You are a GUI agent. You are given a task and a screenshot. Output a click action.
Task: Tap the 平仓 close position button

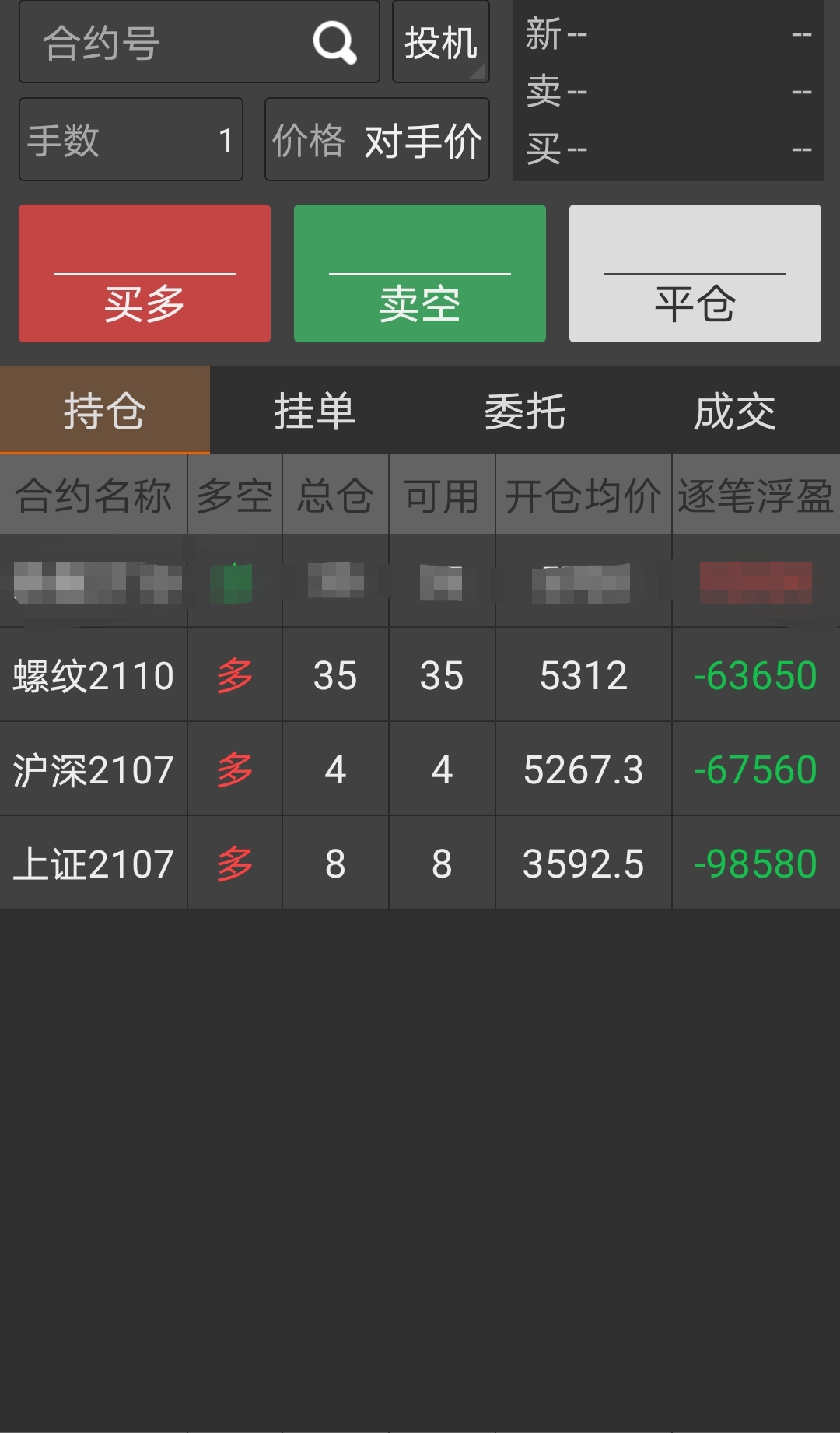click(x=695, y=274)
